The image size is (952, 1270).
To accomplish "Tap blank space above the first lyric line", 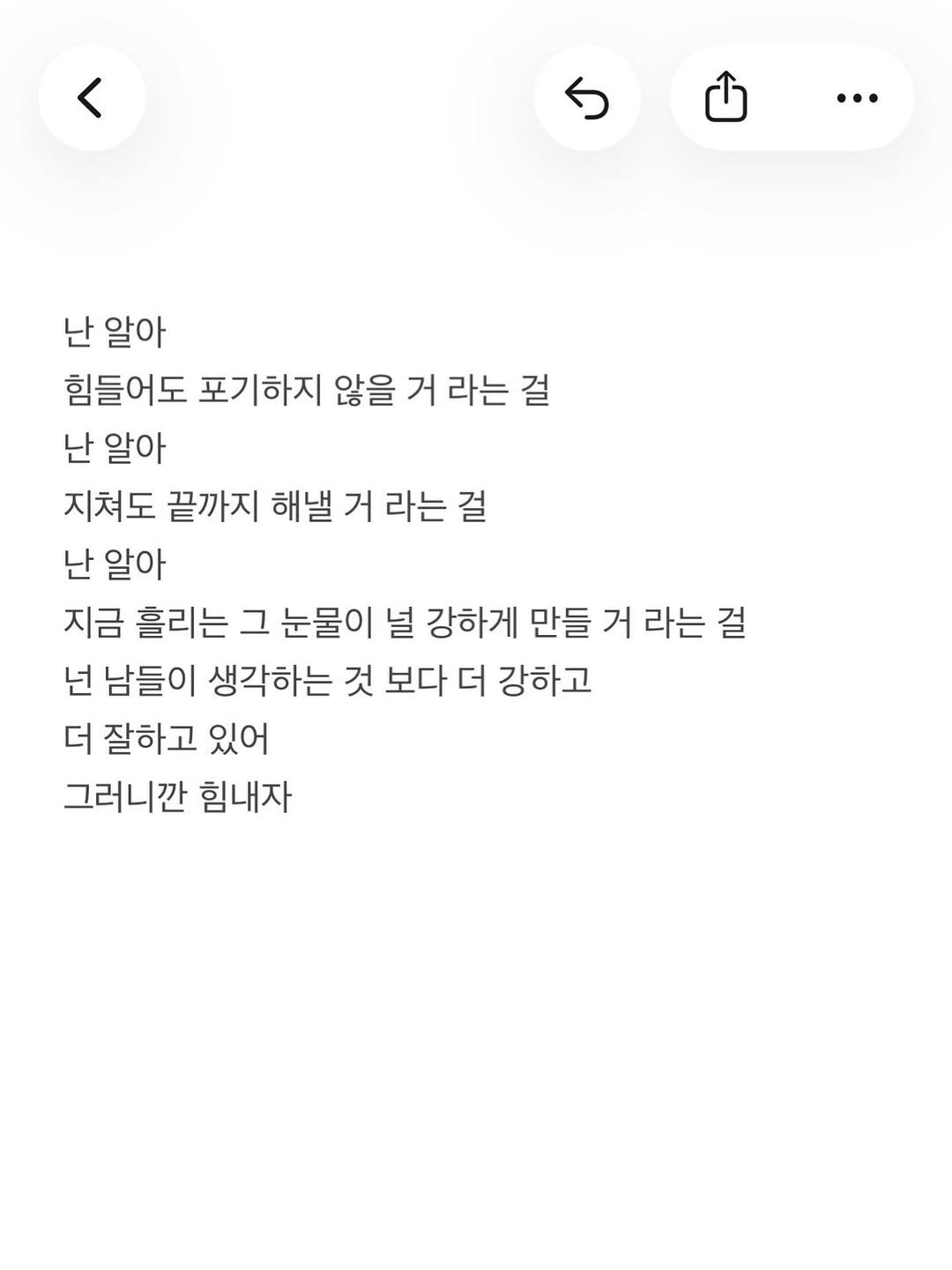I will point(476,247).
